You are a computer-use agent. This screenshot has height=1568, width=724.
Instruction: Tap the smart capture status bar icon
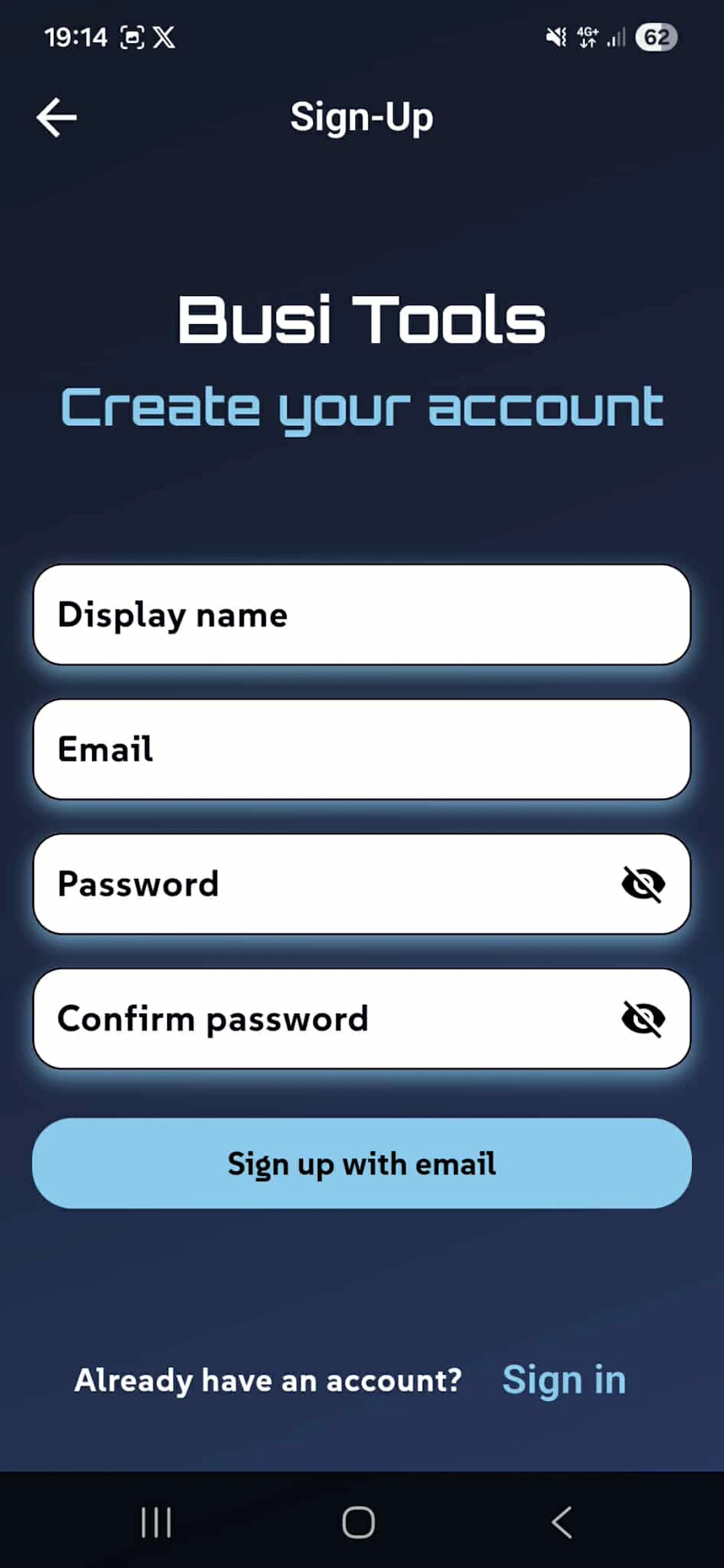[x=133, y=37]
